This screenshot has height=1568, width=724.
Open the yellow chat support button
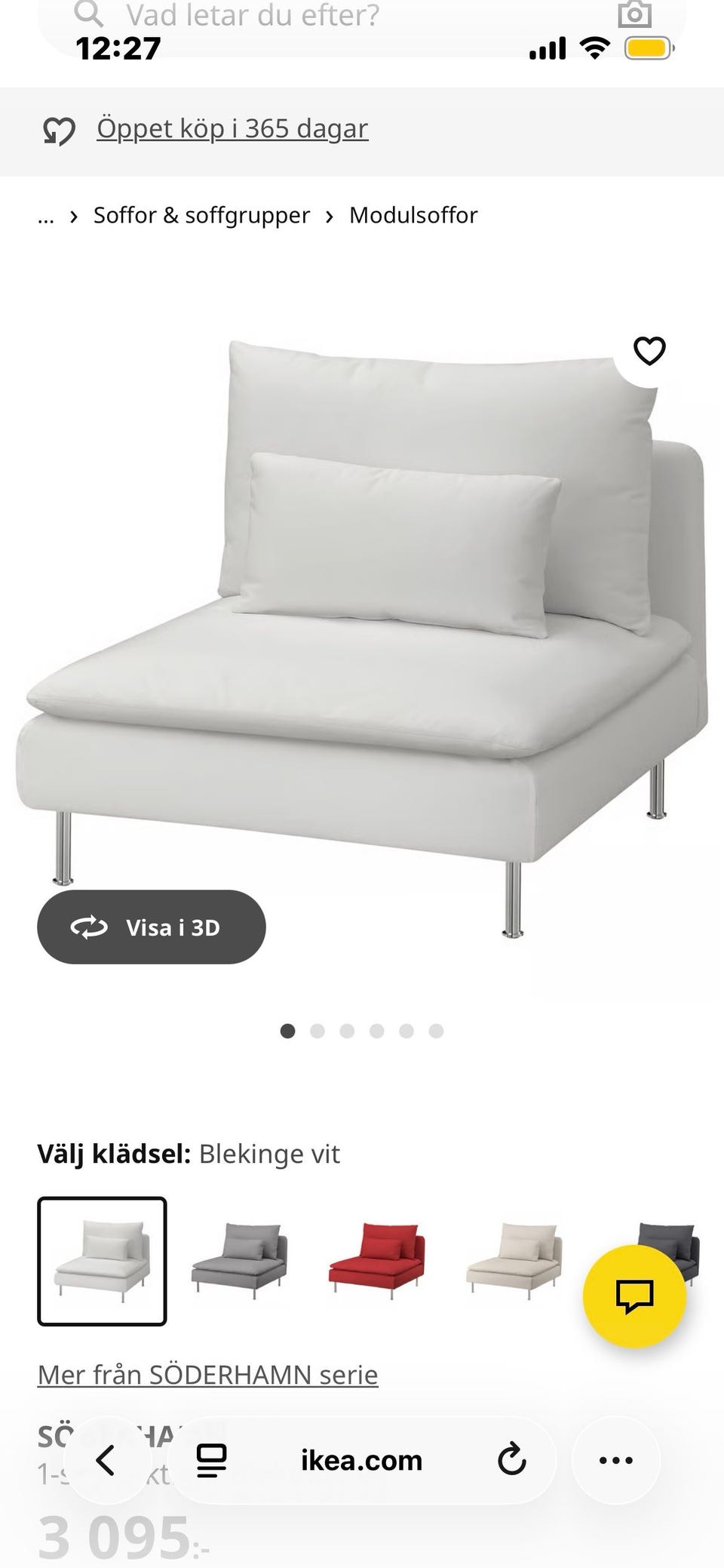click(x=634, y=1296)
